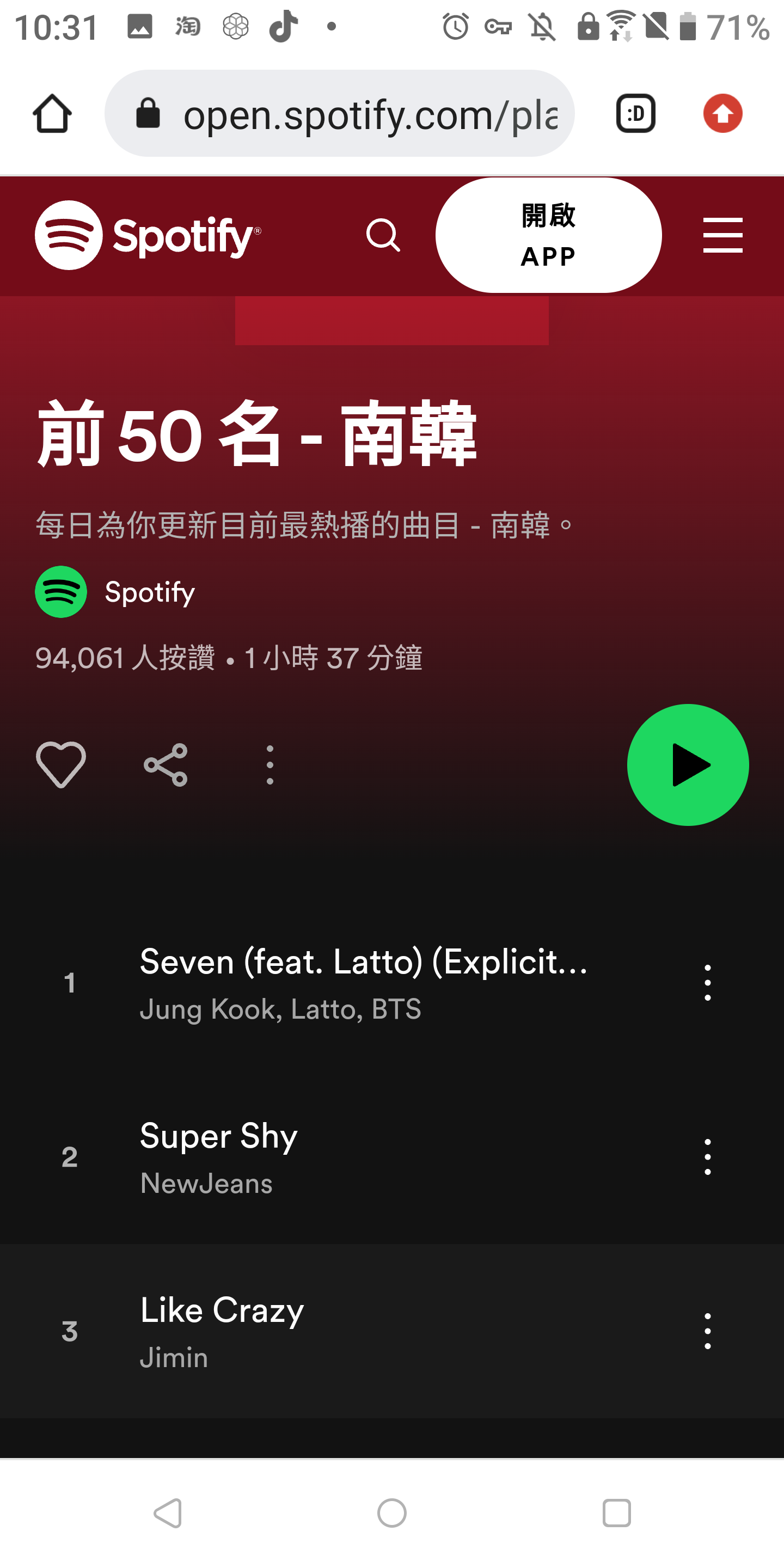Open more options for Like Crazy
Viewport: 784px width, 1568px height.
[707, 1331]
